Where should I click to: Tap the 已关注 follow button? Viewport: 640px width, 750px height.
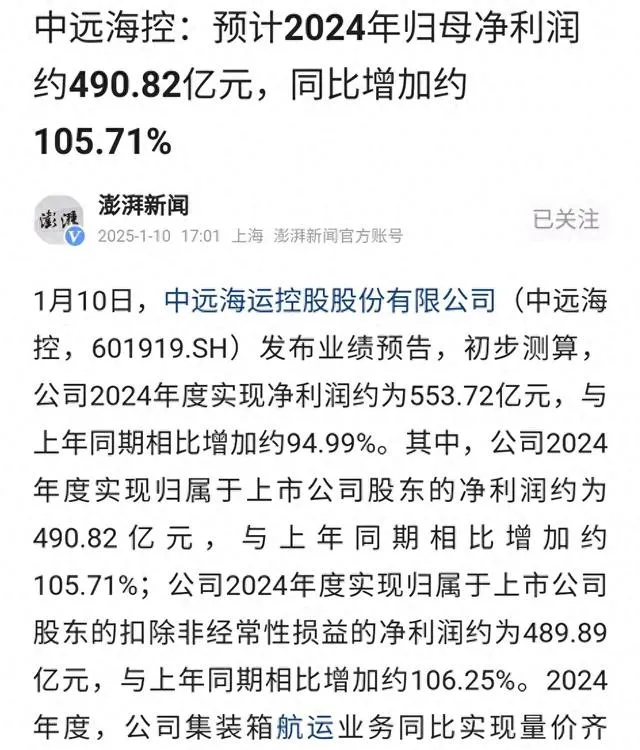pyautogui.click(x=565, y=219)
